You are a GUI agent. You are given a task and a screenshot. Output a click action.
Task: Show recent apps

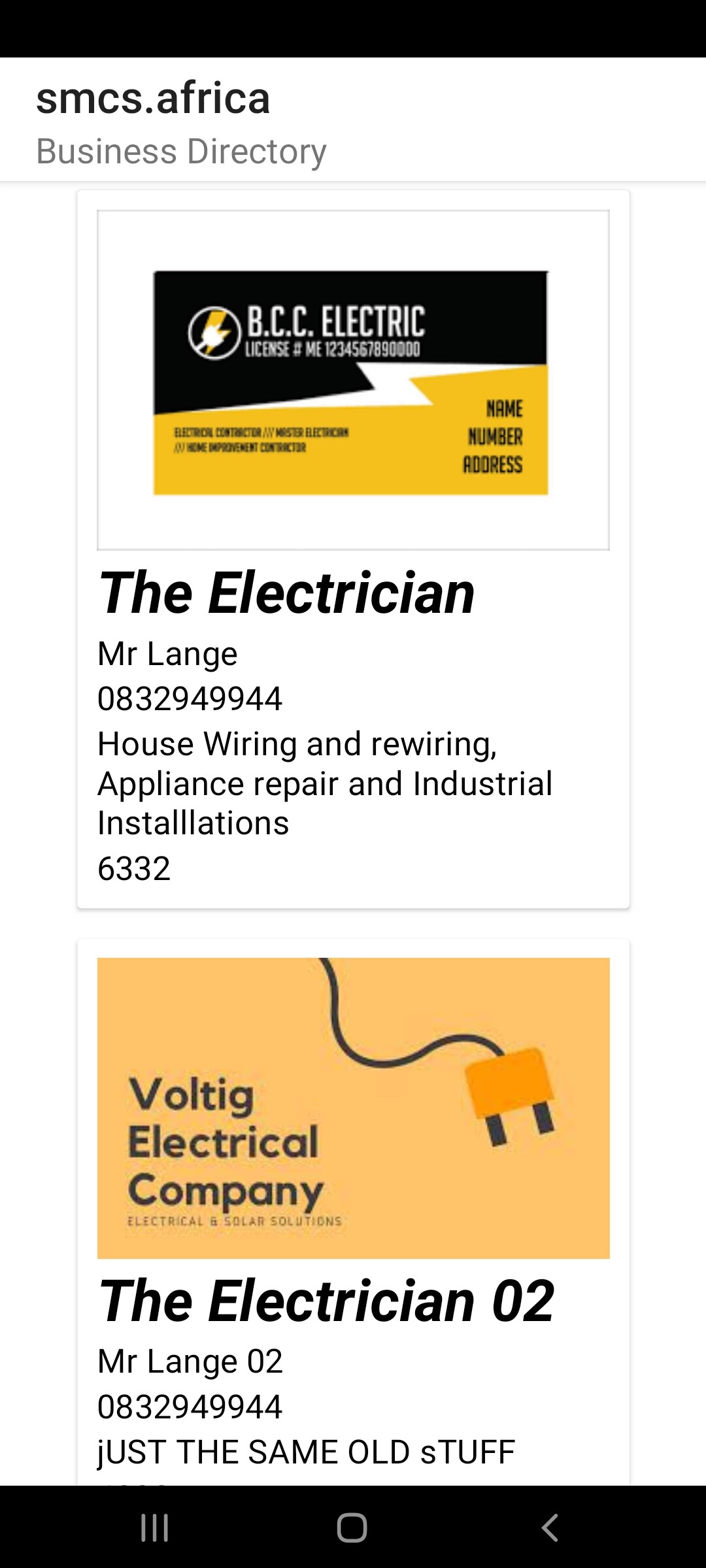[155, 1527]
